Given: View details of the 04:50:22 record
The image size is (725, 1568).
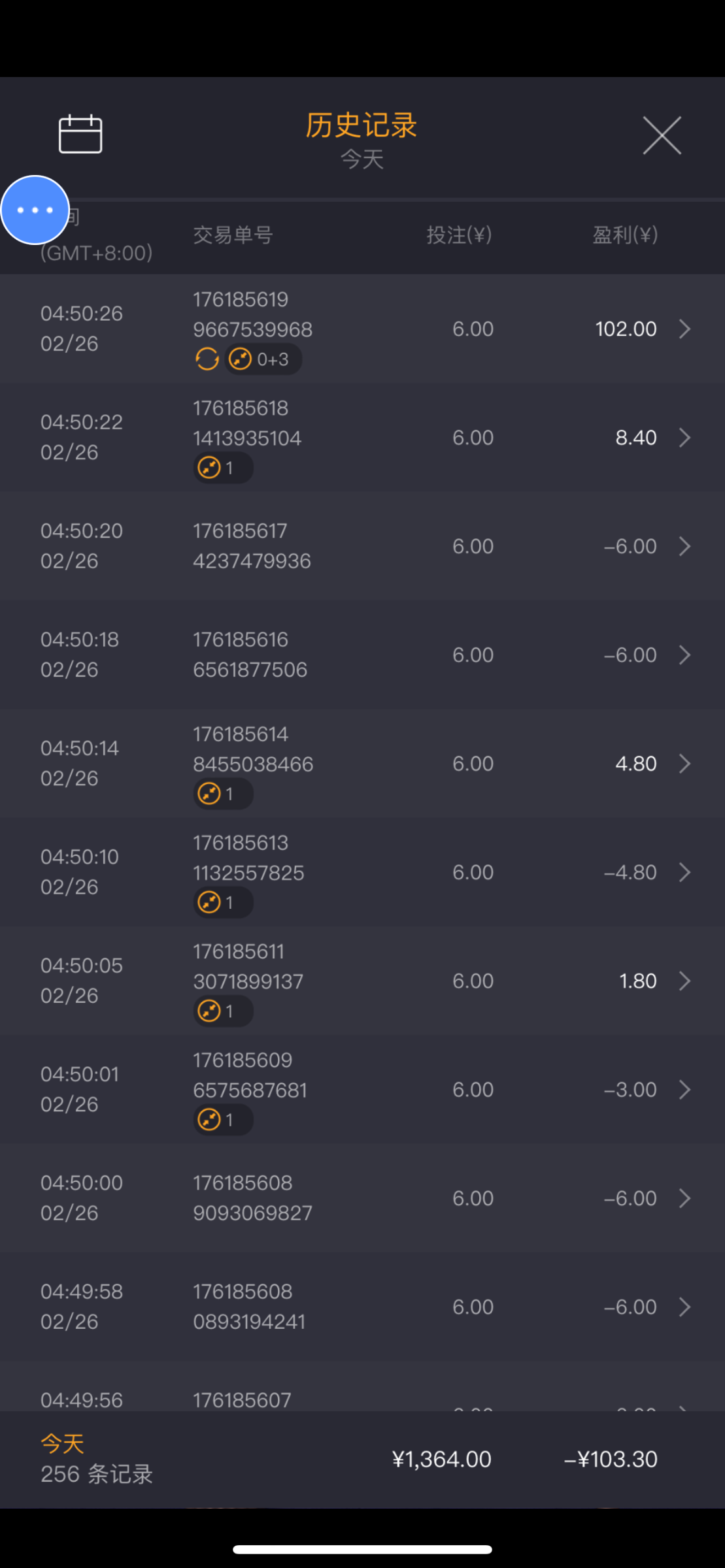Looking at the screenshot, I should (363, 437).
